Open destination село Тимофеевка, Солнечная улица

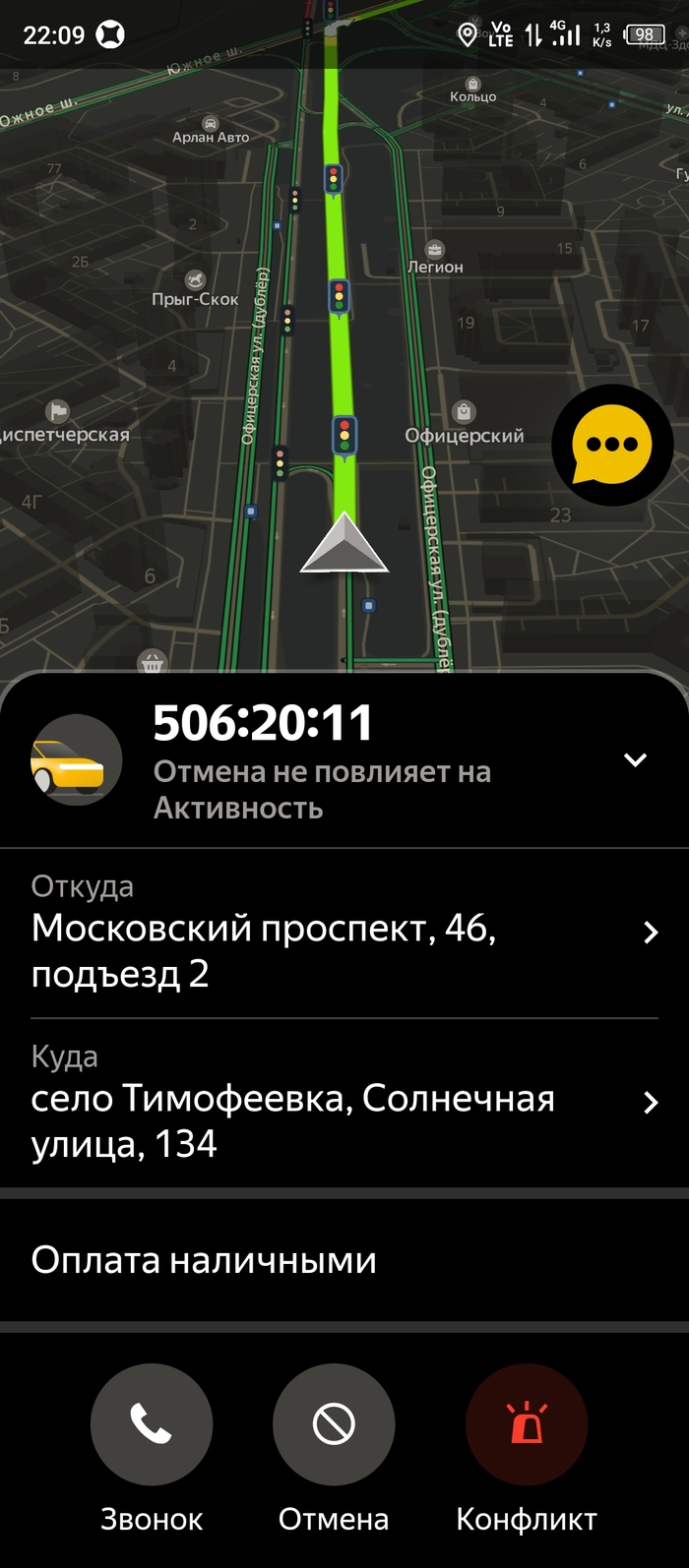[344, 1103]
